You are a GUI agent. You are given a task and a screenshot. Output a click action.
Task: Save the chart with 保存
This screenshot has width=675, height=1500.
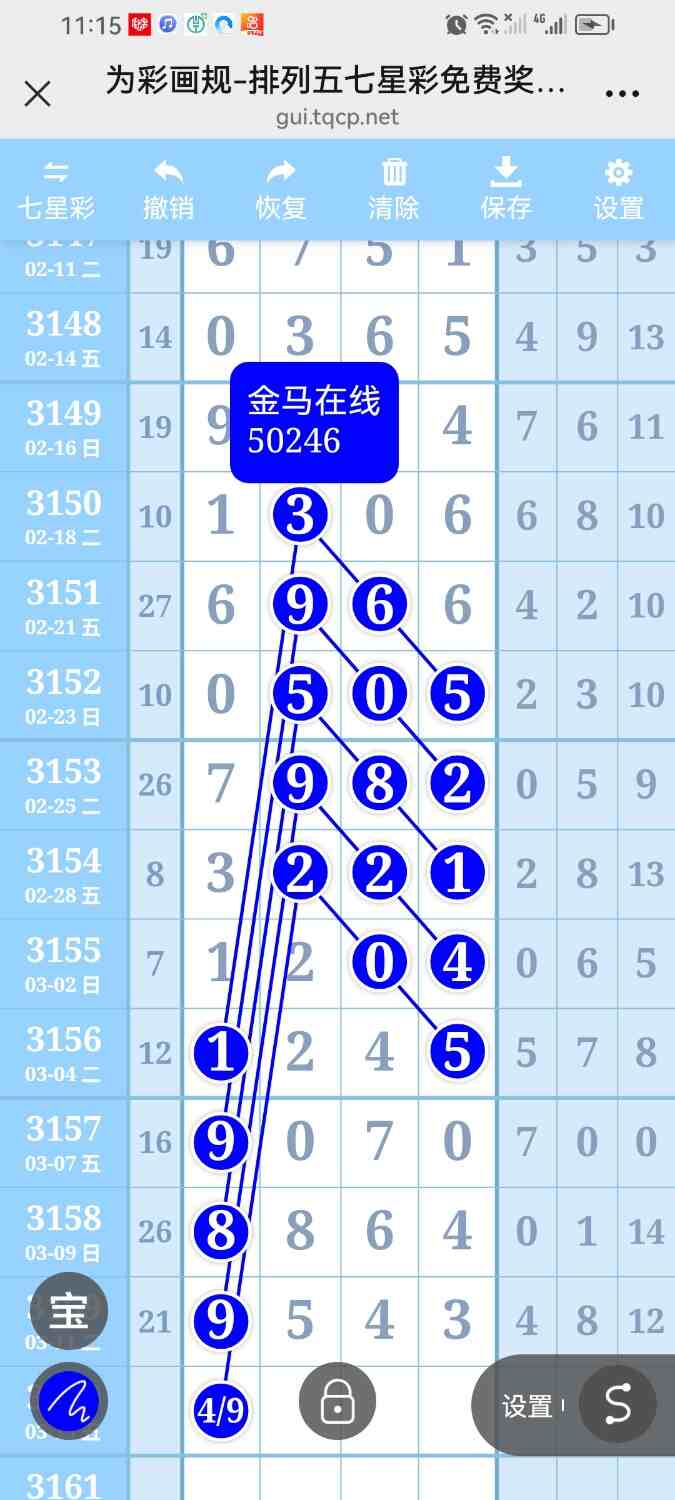click(506, 190)
